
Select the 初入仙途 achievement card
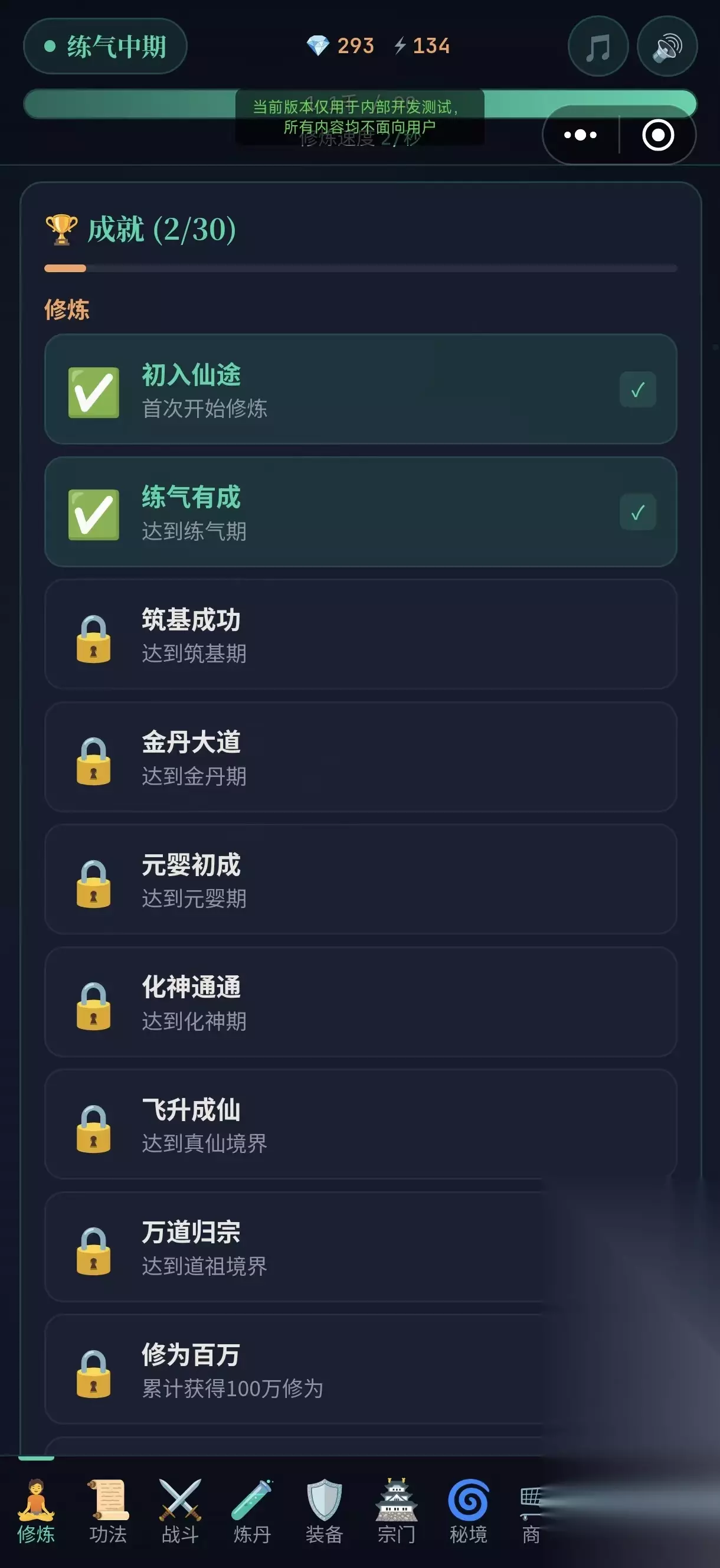tap(361, 389)
